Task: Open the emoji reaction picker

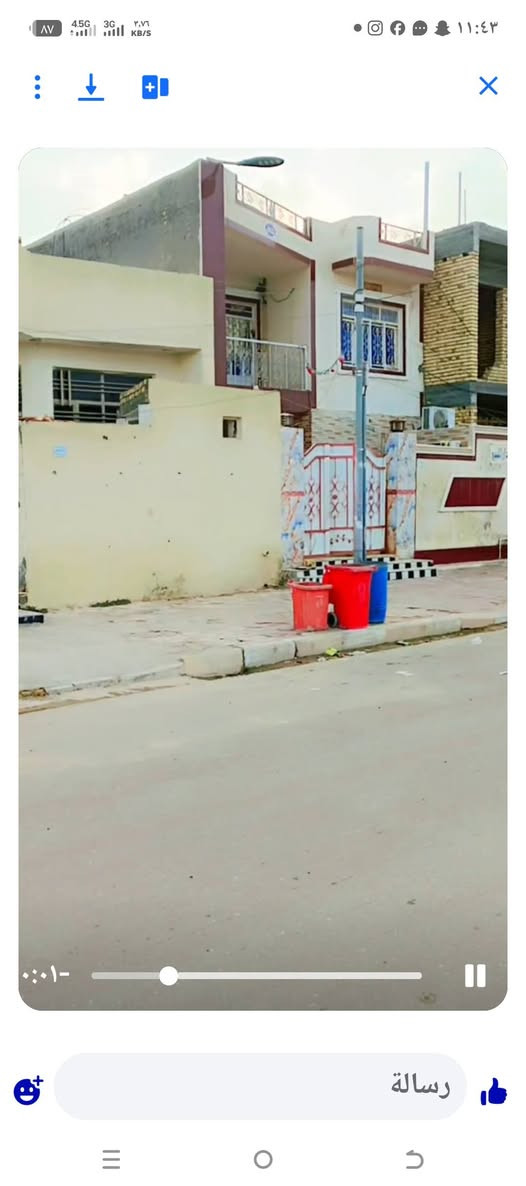Action: click(28, 1091)
